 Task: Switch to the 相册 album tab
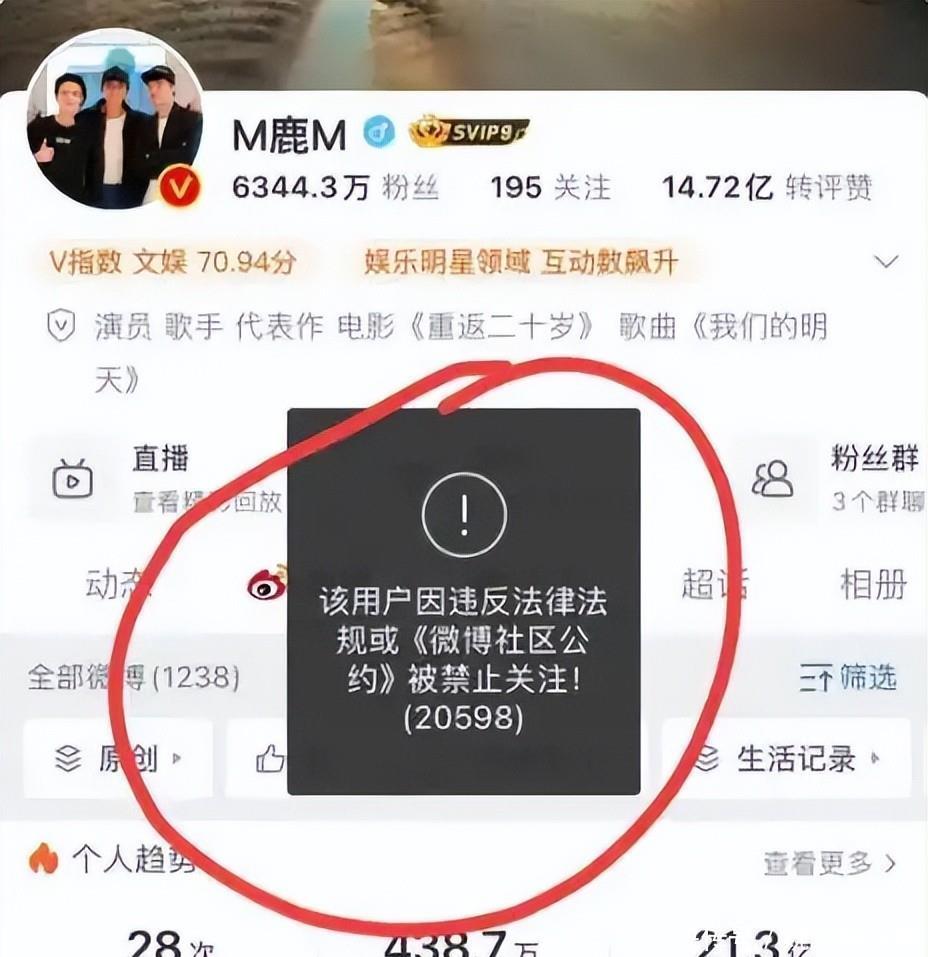pyautogui.click(x=873, y=585)
